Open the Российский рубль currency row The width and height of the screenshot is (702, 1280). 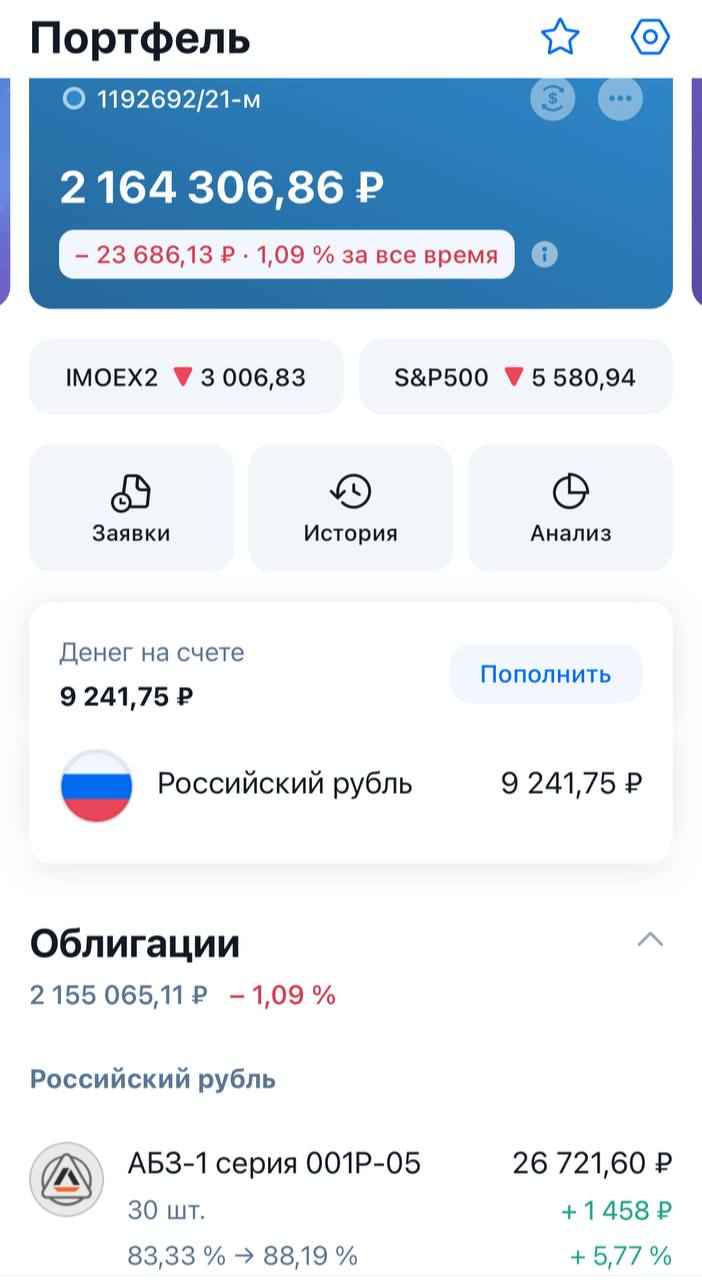click(x=350, y=783)
